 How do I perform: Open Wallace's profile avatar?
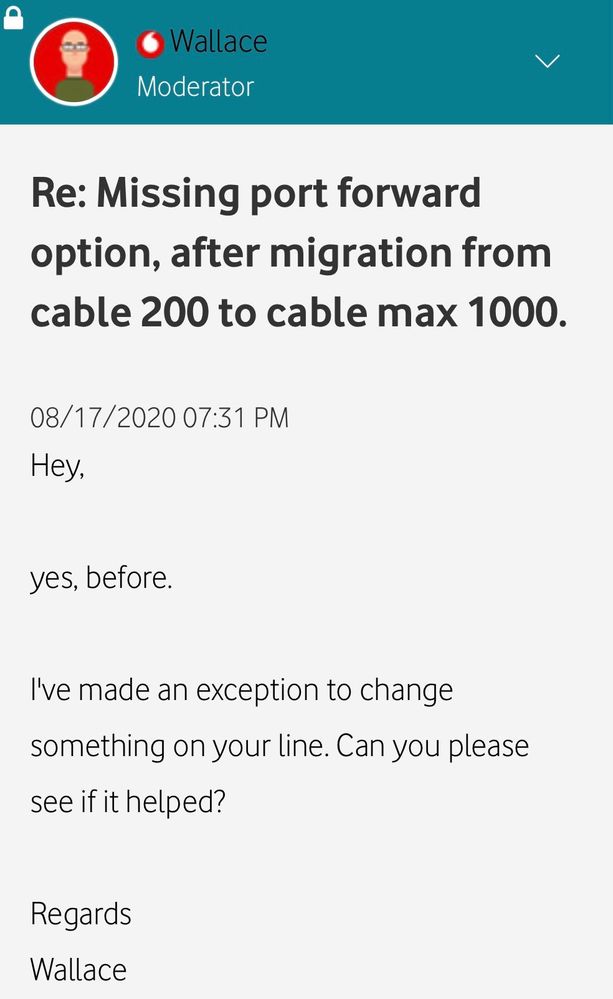click(74, 62)
